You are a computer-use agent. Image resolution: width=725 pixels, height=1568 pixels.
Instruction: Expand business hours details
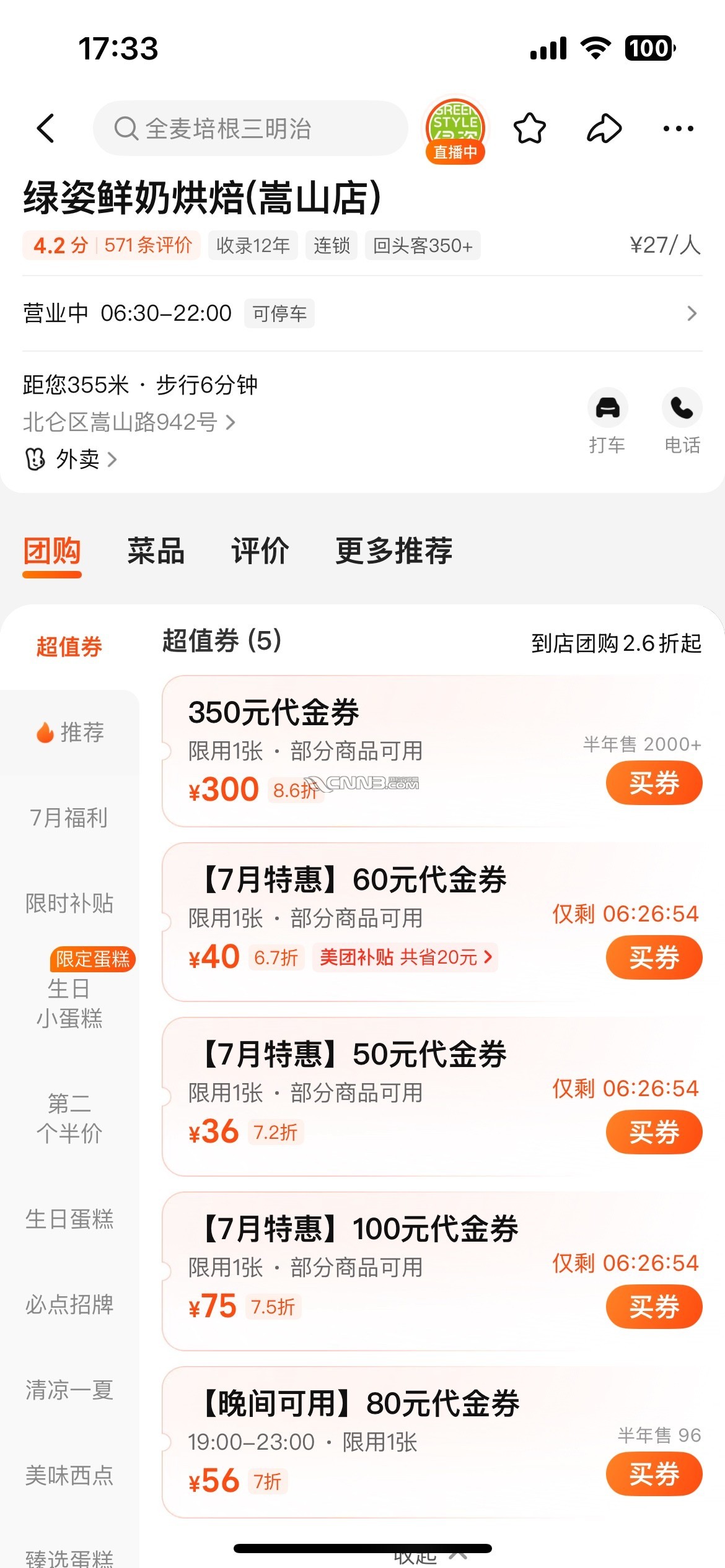tap(362, 313)
